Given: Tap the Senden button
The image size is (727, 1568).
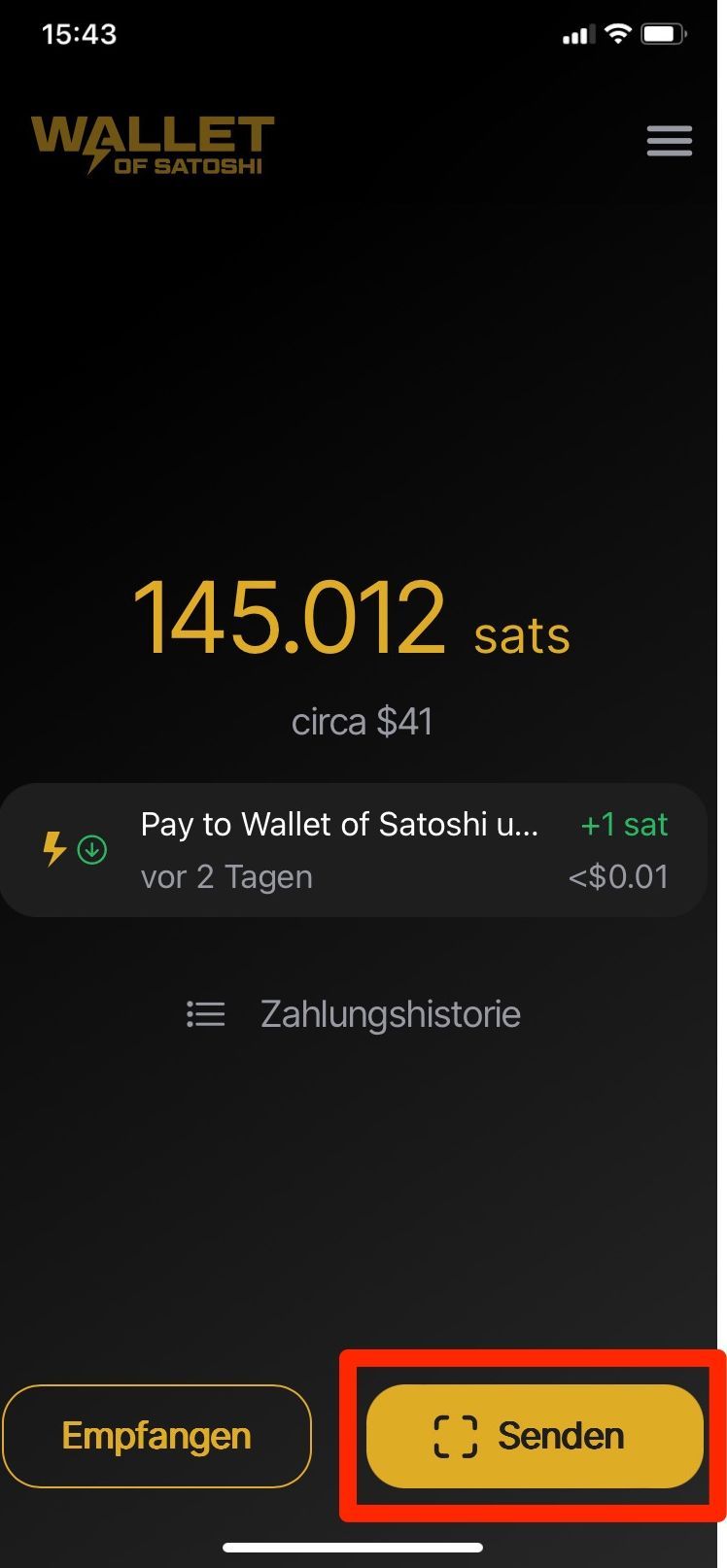Looking at the screenshot, I should point(534,1435).
